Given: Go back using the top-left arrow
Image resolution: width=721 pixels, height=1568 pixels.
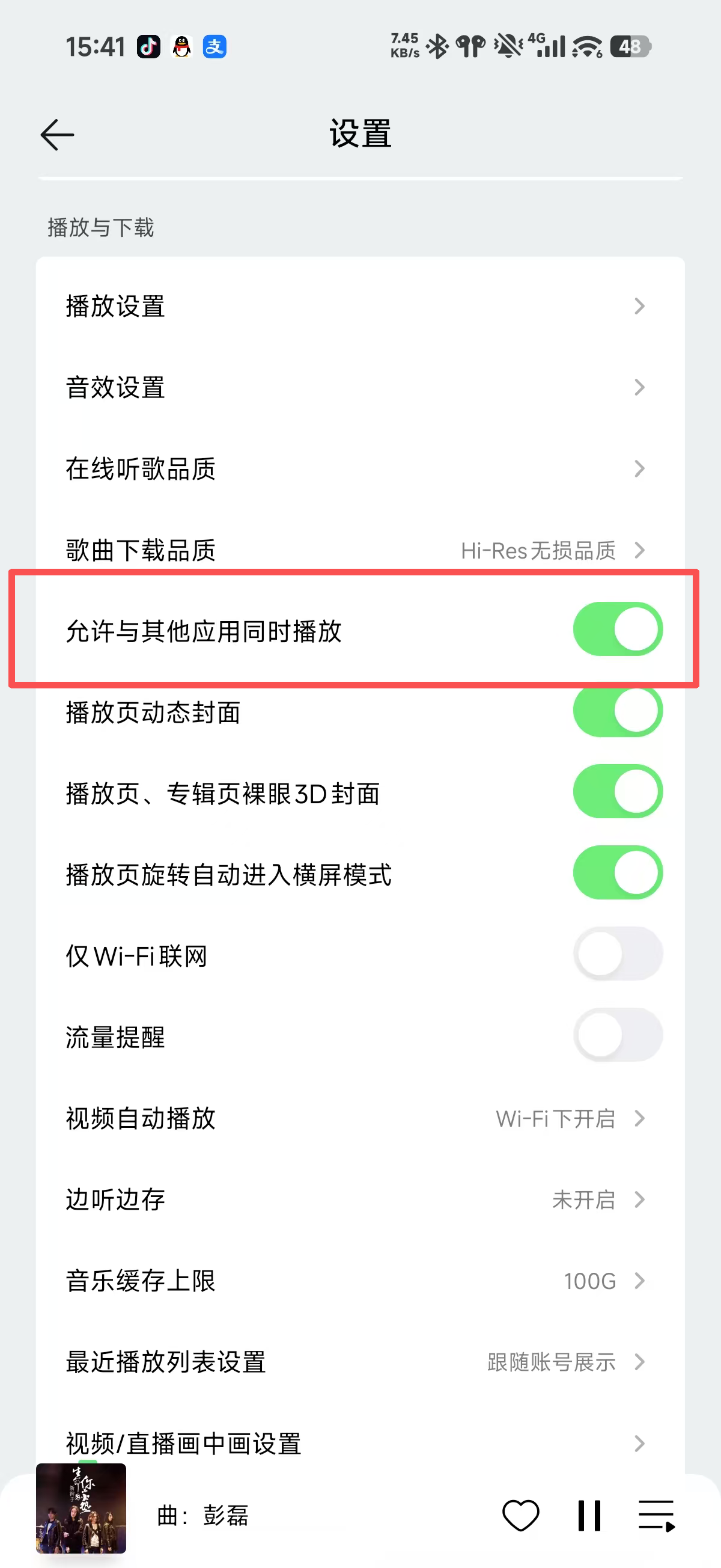Looking at the screenshot, I should [x=57, y=135].
